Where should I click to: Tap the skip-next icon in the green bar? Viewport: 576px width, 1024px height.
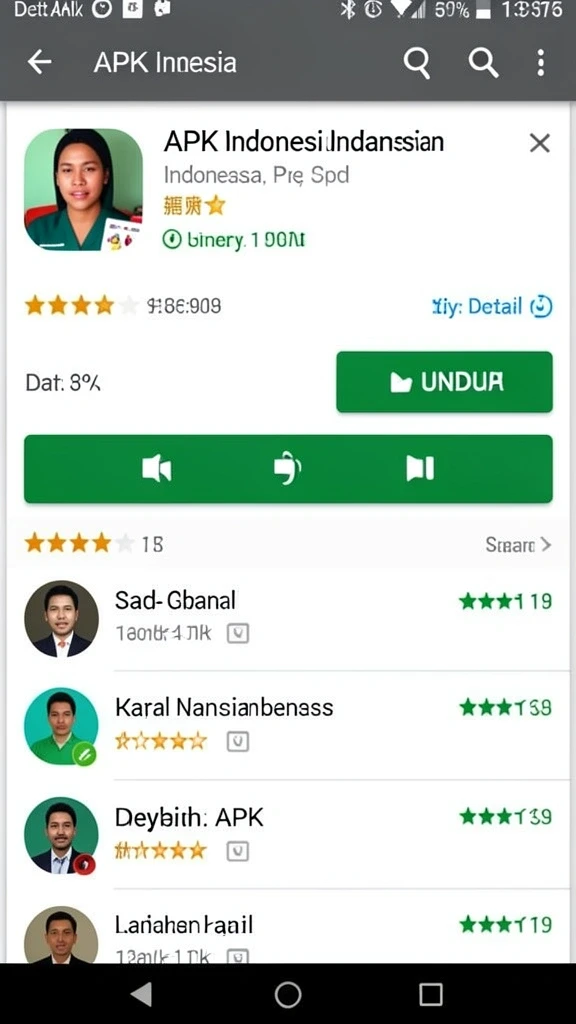click(x=419, y=468)
